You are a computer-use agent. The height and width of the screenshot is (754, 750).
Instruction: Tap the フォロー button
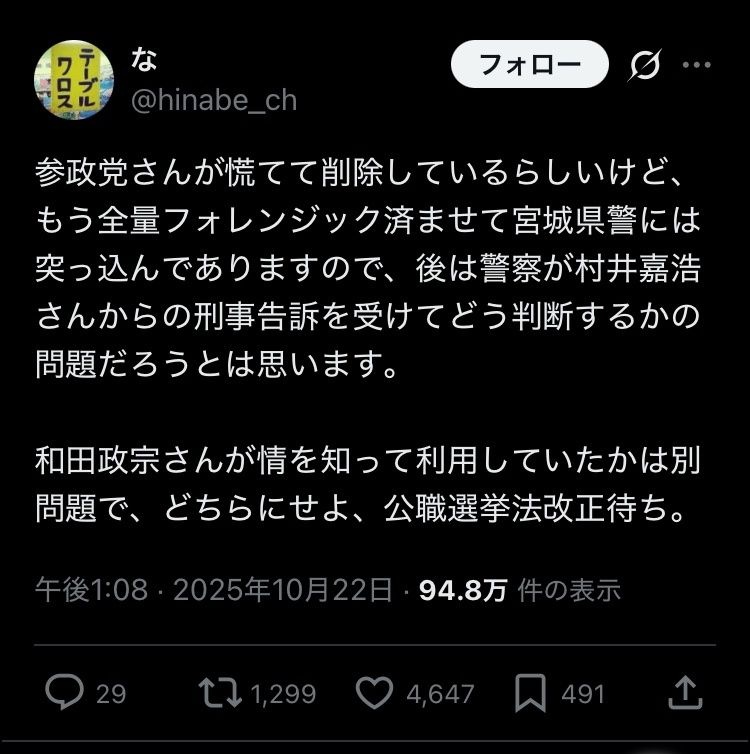pyautogui.click(x=530, y=65)
